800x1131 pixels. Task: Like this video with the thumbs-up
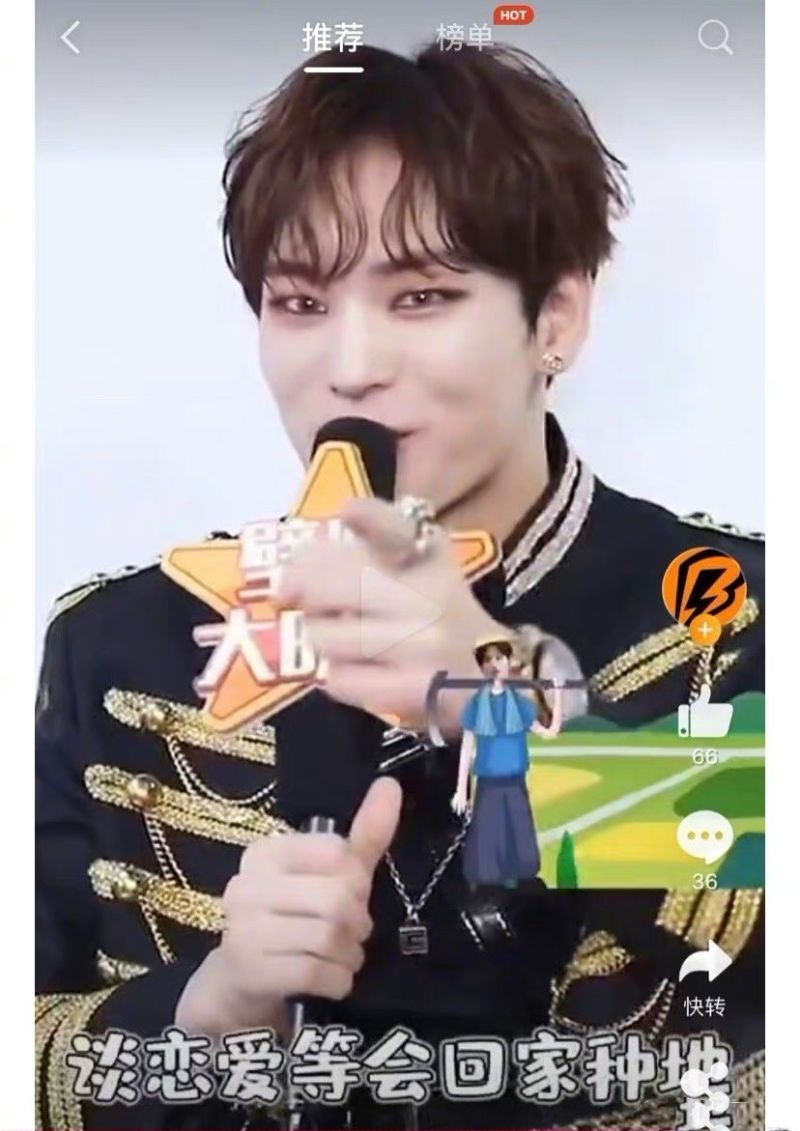point(705,712)
